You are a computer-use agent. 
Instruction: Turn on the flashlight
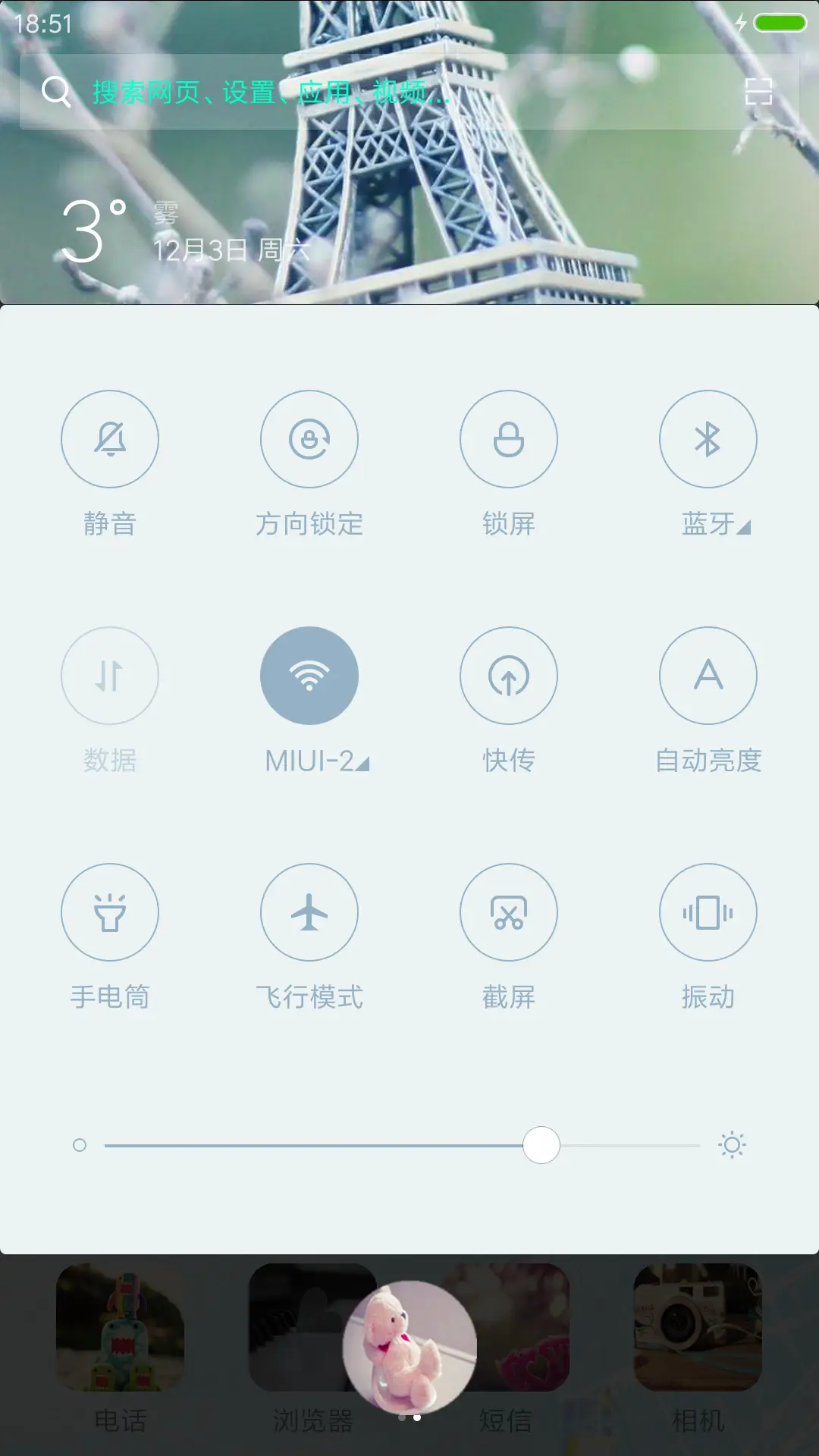pyautogui.click(x=110, y=912)
